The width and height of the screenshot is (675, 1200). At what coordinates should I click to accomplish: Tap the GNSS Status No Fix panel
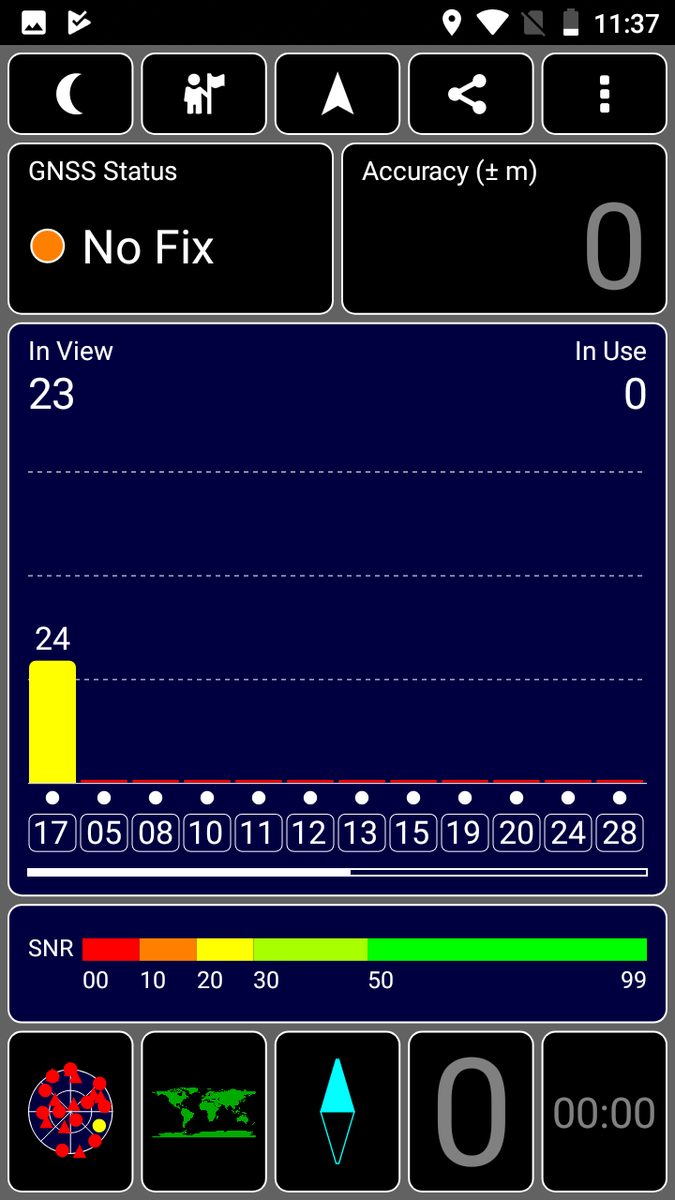click(x=171, y=229)
